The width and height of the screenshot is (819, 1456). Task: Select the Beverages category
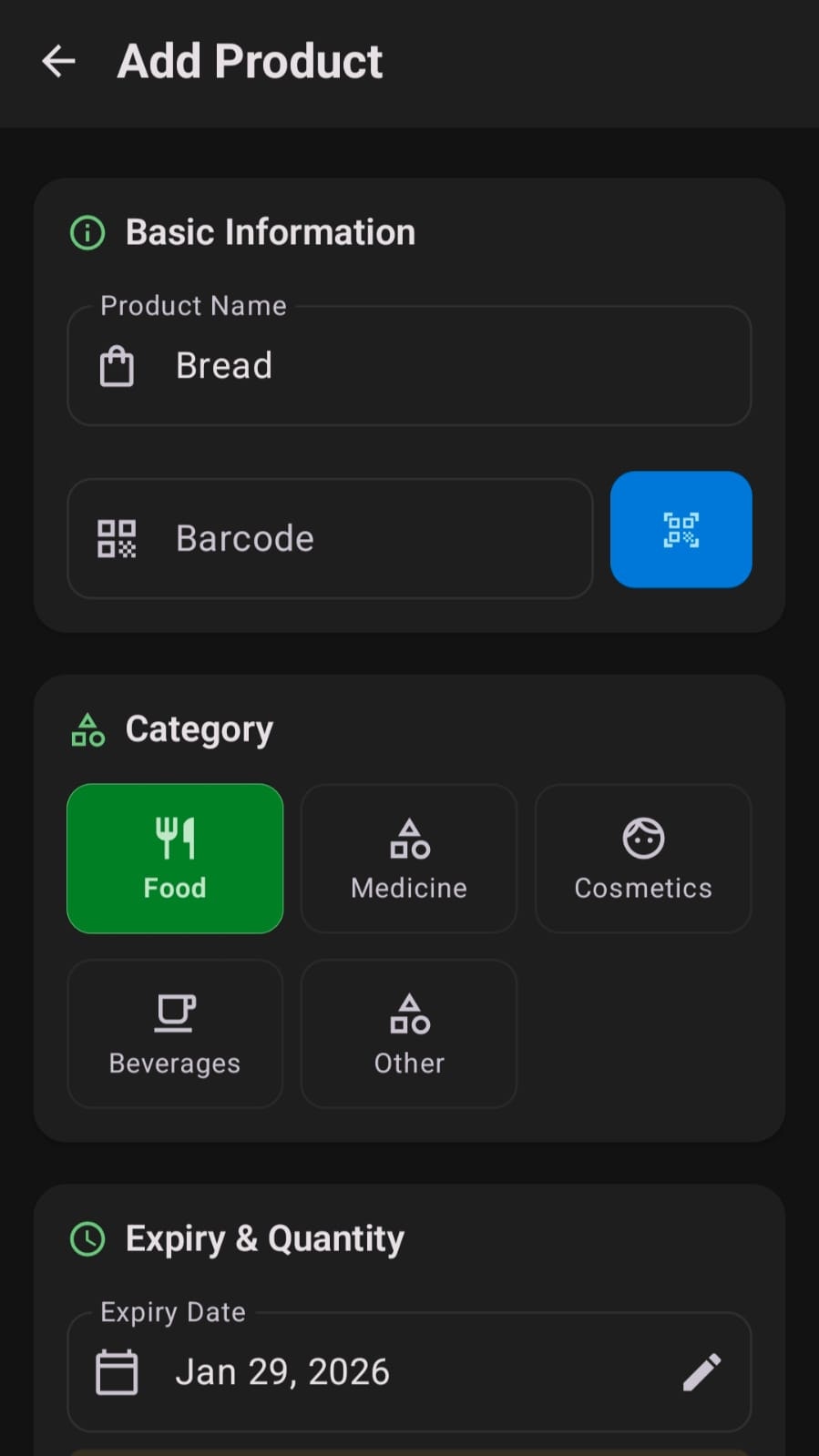click(175, 1033)
